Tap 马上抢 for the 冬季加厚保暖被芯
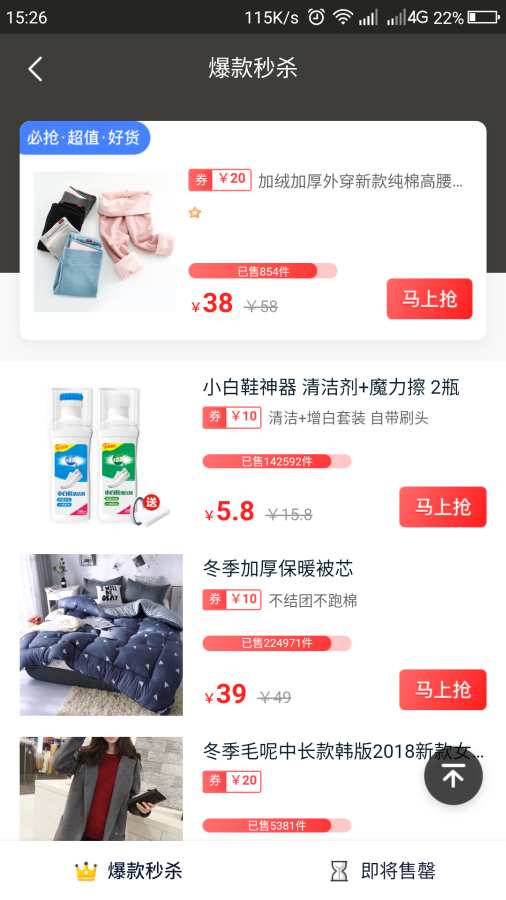The height and width of the screenshot is (900, 506). 442,689
